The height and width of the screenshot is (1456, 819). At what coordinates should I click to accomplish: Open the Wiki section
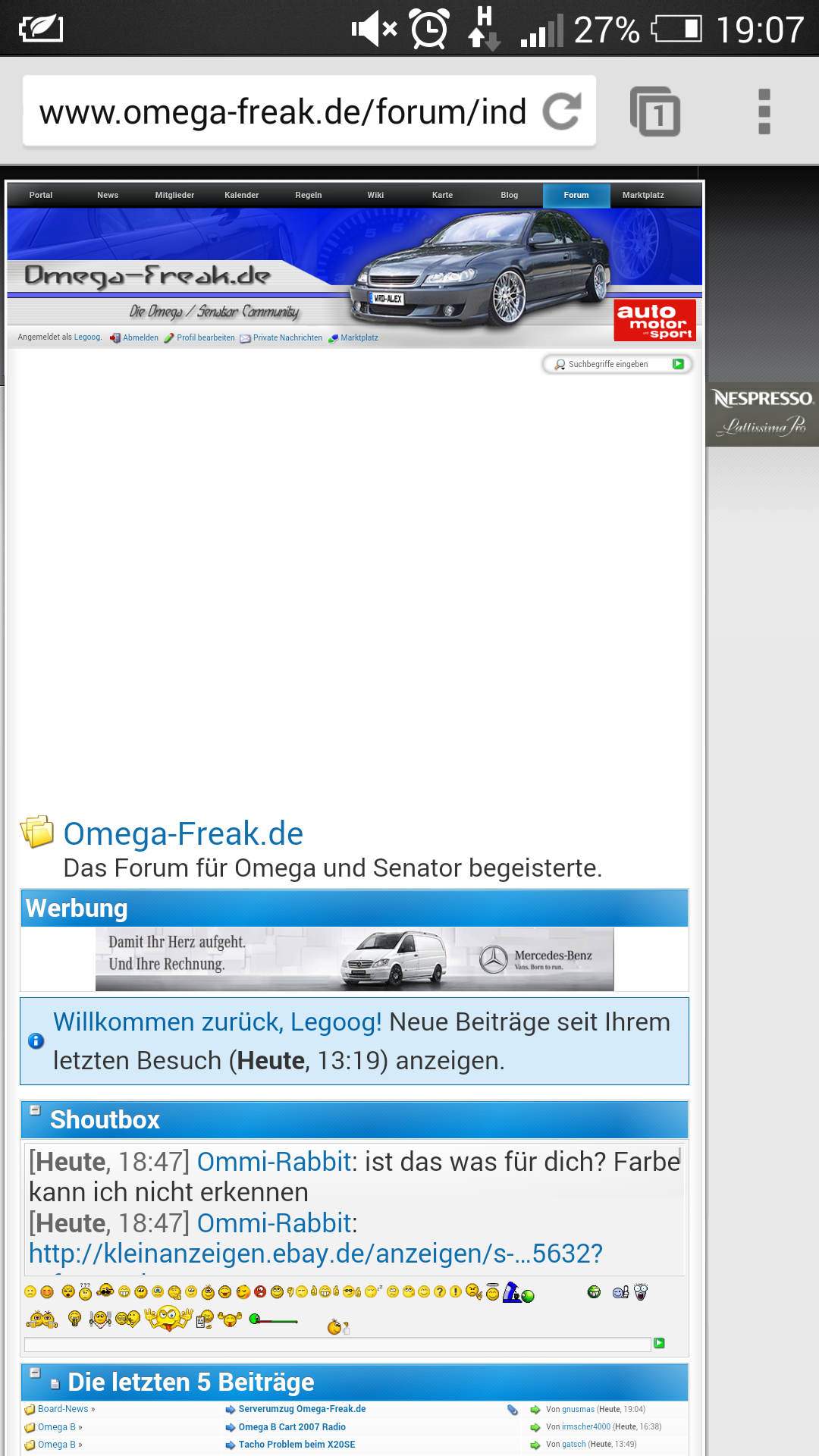click(375, 195)
